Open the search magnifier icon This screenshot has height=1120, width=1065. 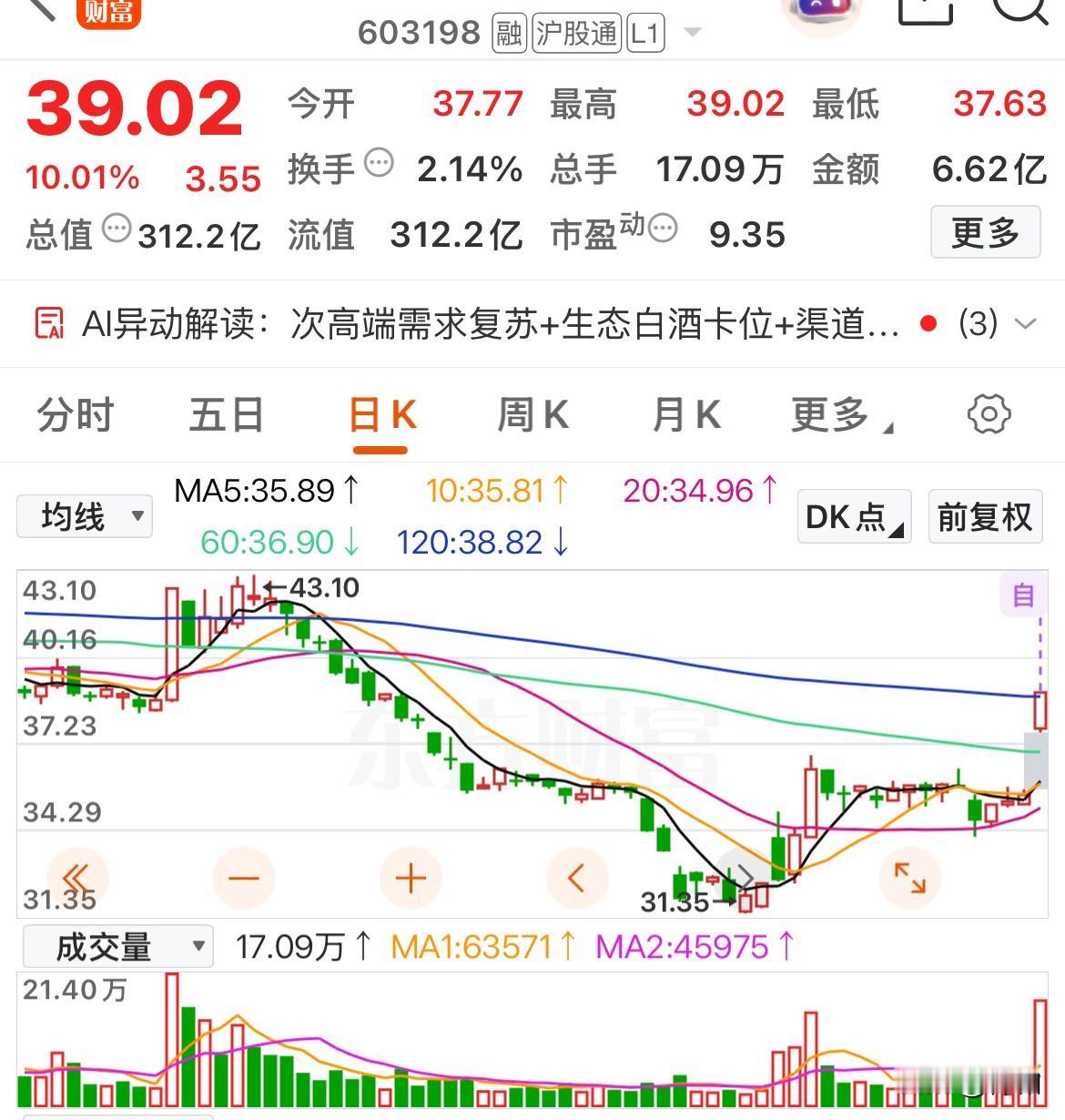pyautogui.click(x=1019, y=11)
